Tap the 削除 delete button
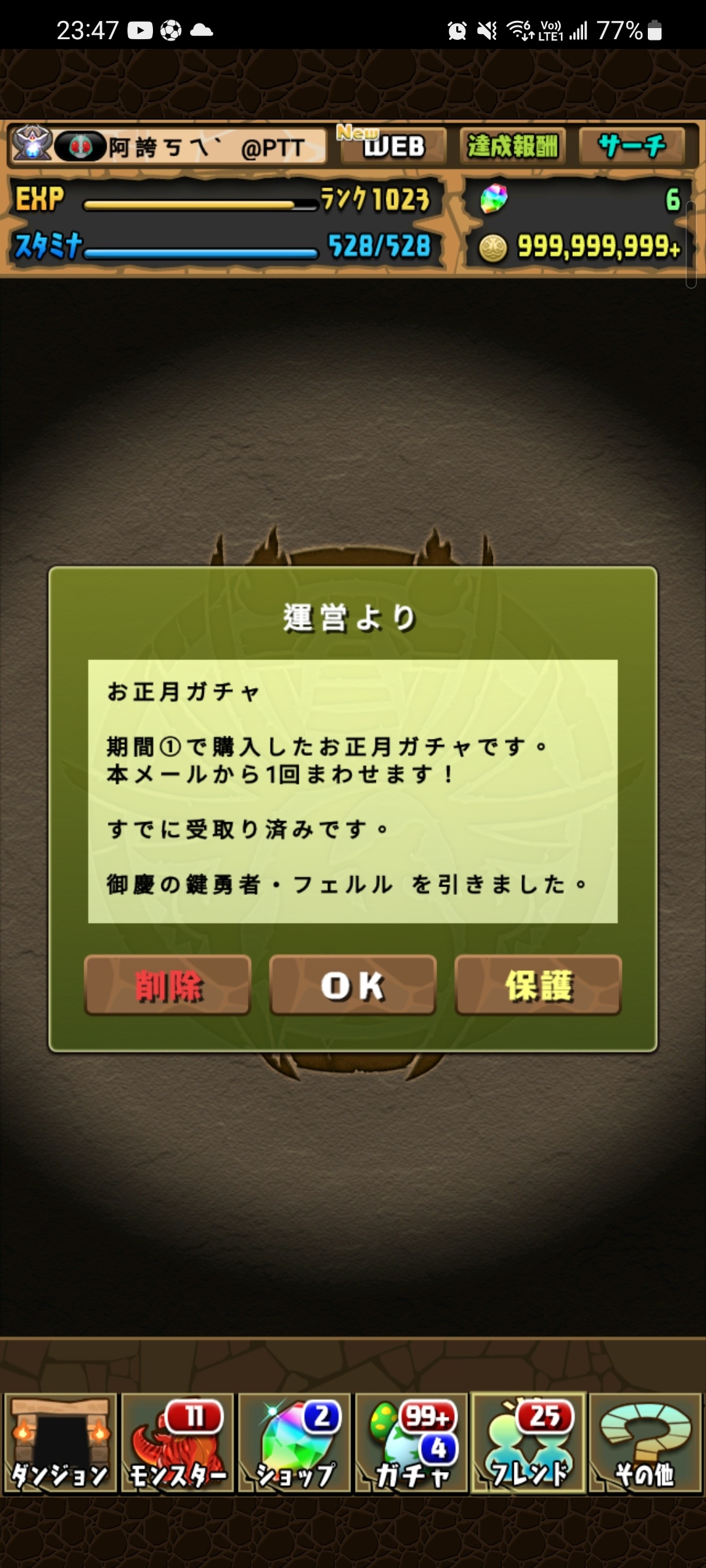Image resolution: width=706 pixels, height=1568 pixels. (x=168, y=985)
